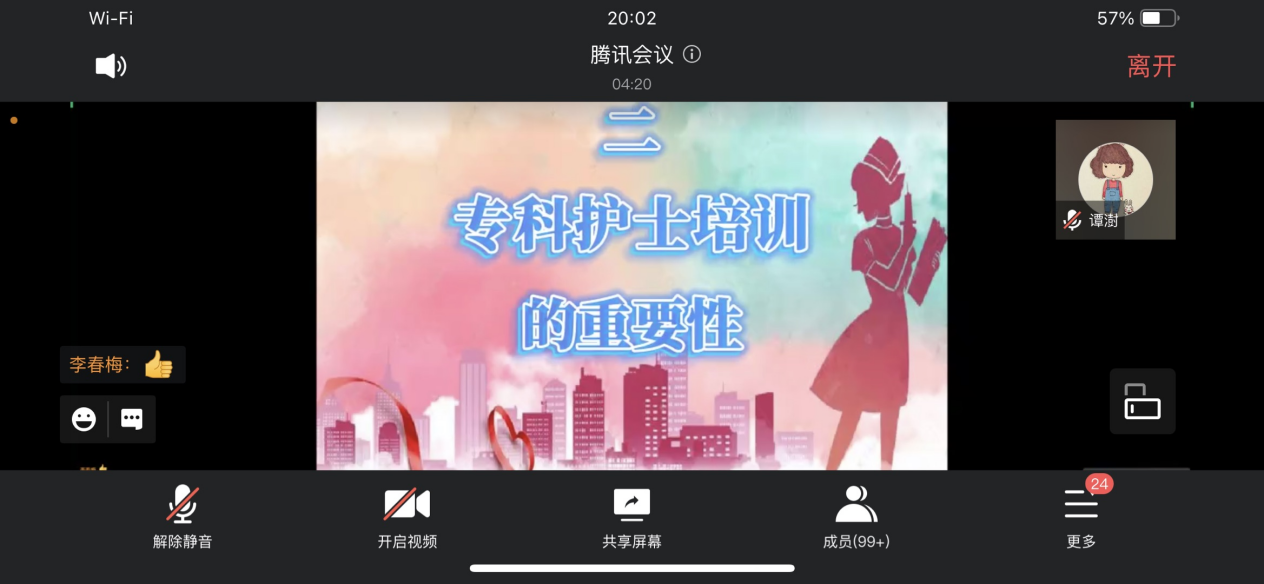Screen dimensions: 1264x584
Task: Open the emoji reaction picker
Action: (84, 419)
